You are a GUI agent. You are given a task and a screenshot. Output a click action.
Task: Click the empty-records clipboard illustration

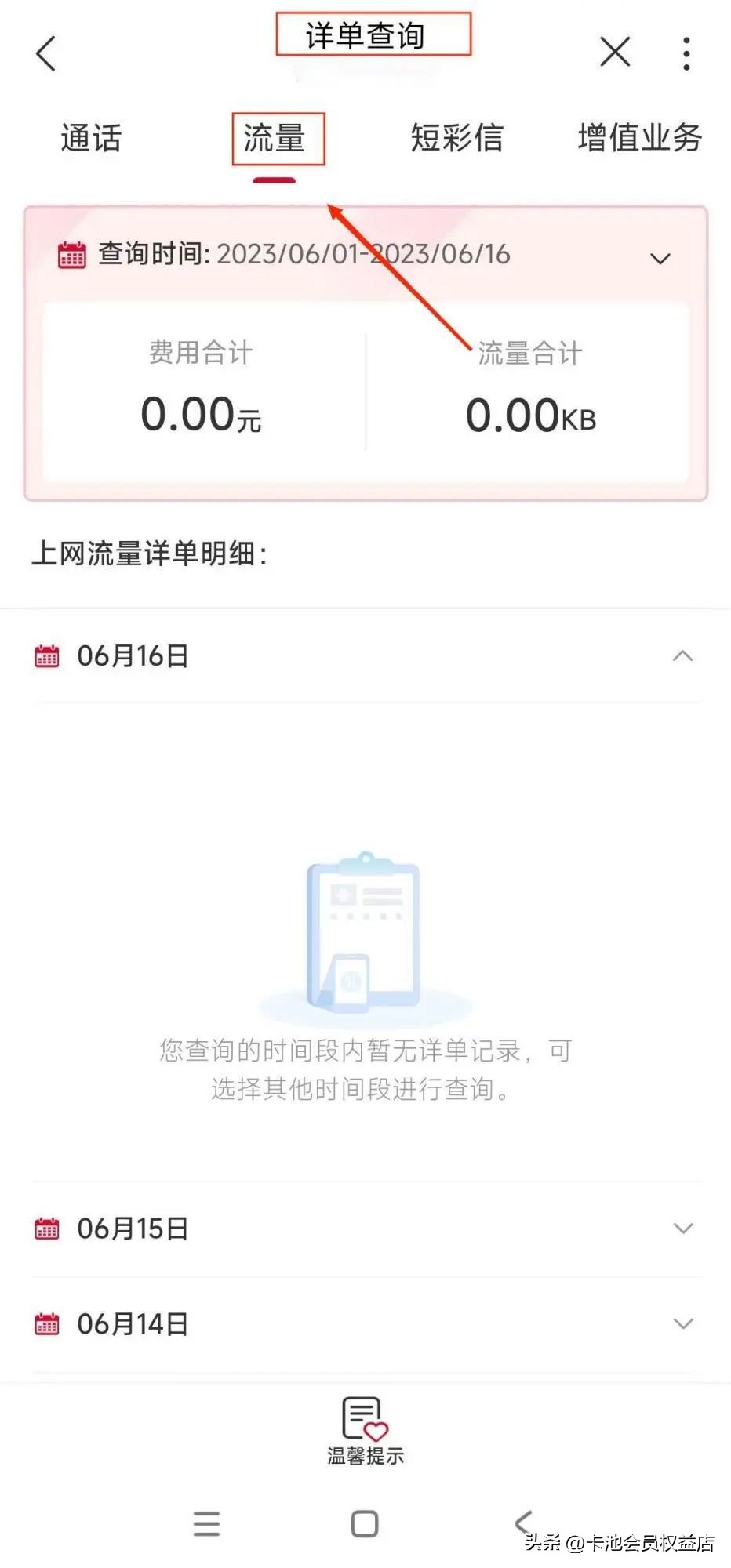362,933
